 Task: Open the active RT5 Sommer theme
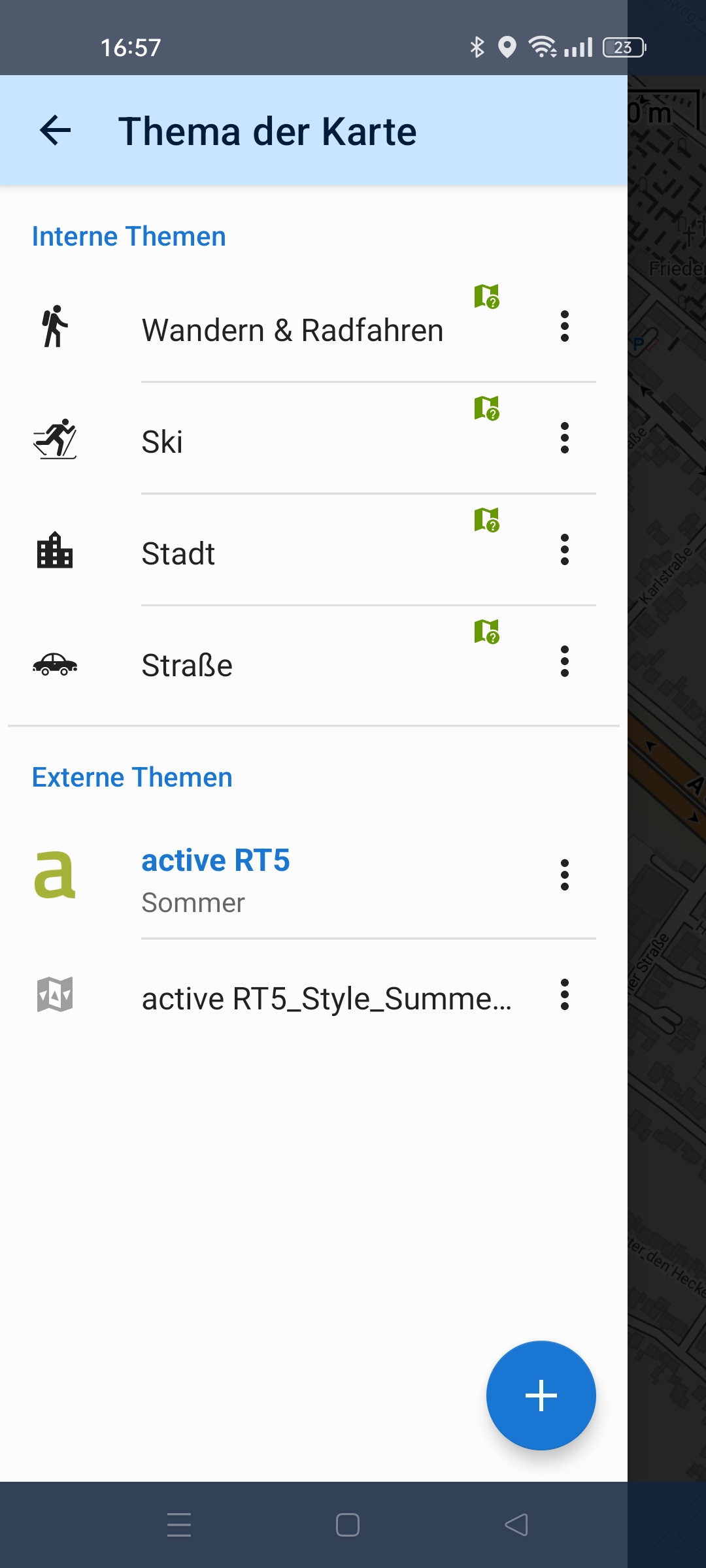[x=292, y=879]
